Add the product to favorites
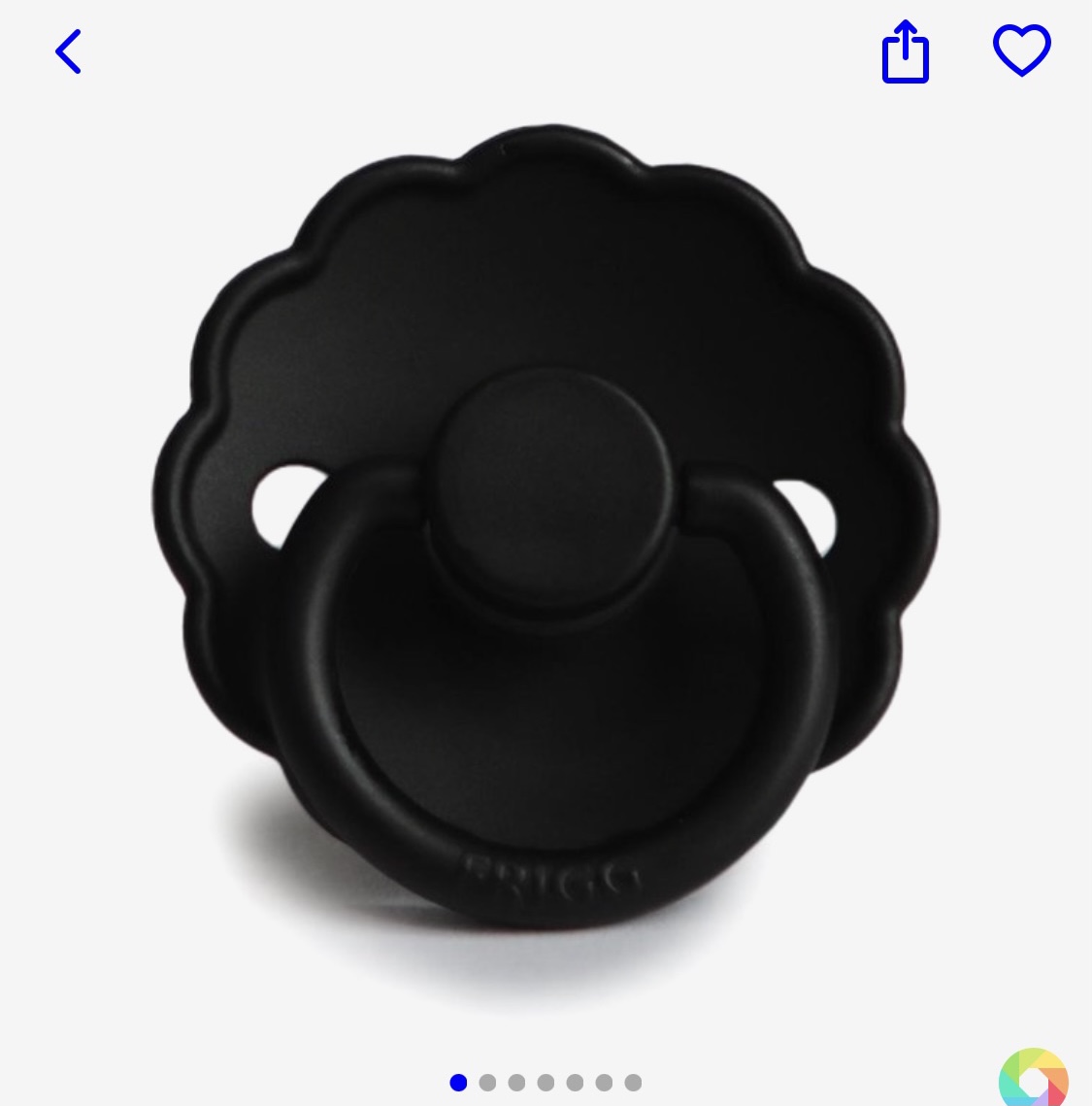1092x1106 pixels. tap(1021, 50)
